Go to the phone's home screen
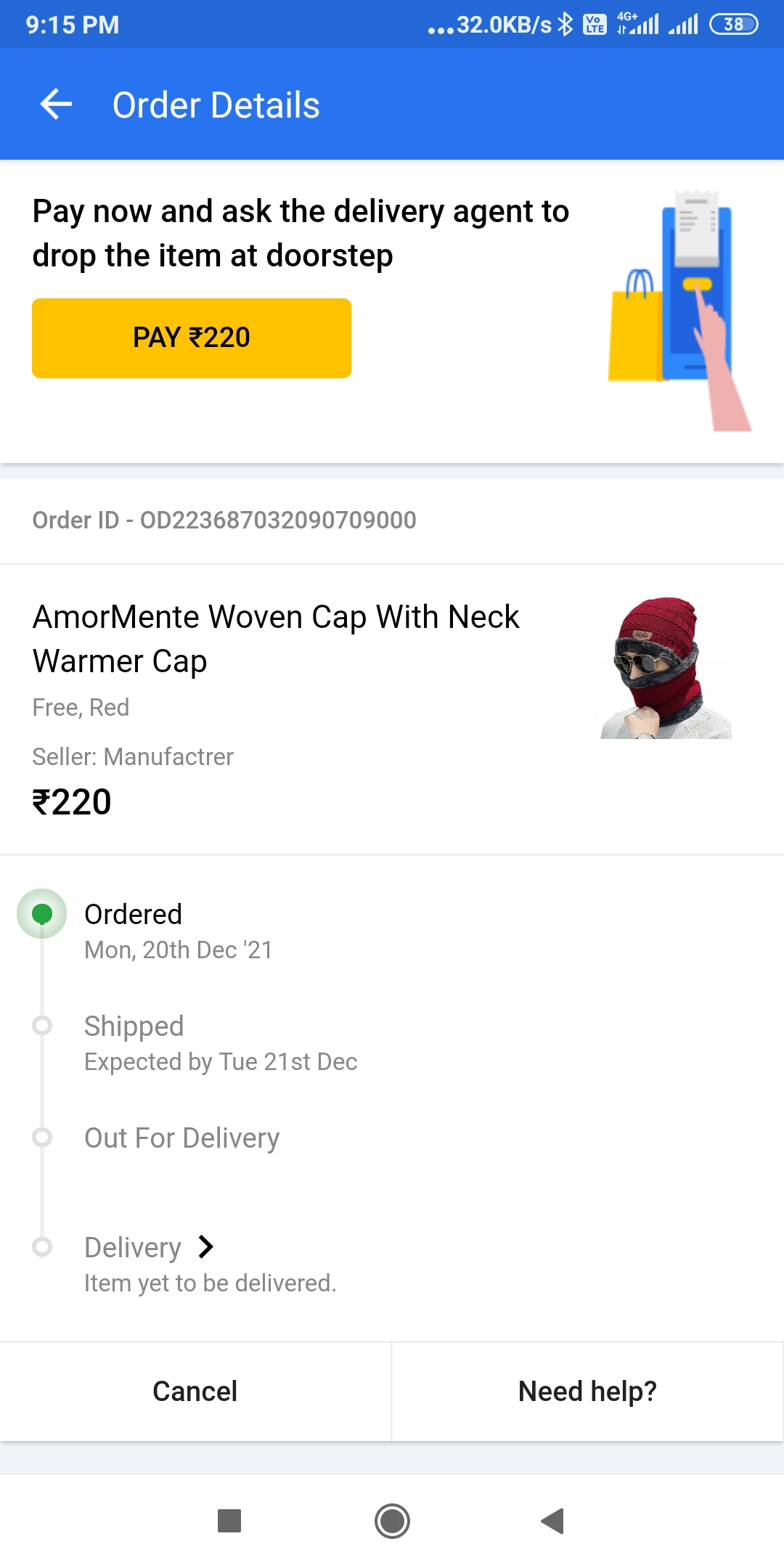Viewport: 784px width, 1568px height. (x=392, y=1521)
